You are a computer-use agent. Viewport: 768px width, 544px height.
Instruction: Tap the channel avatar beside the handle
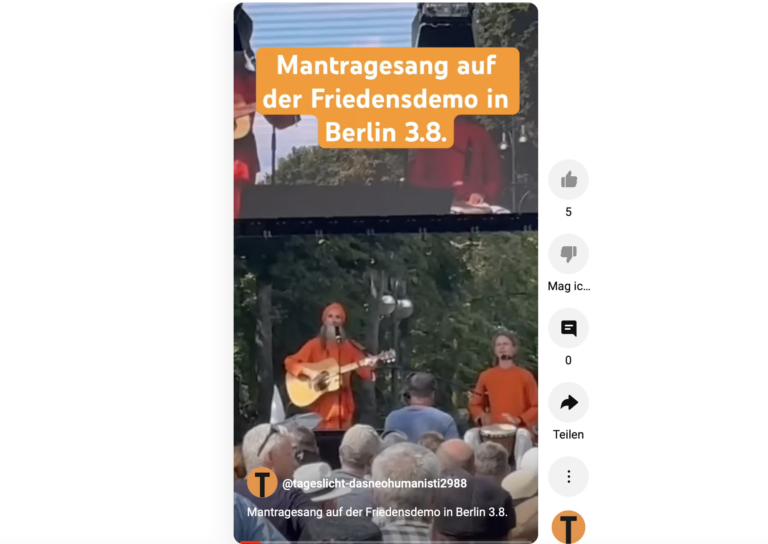262,483
